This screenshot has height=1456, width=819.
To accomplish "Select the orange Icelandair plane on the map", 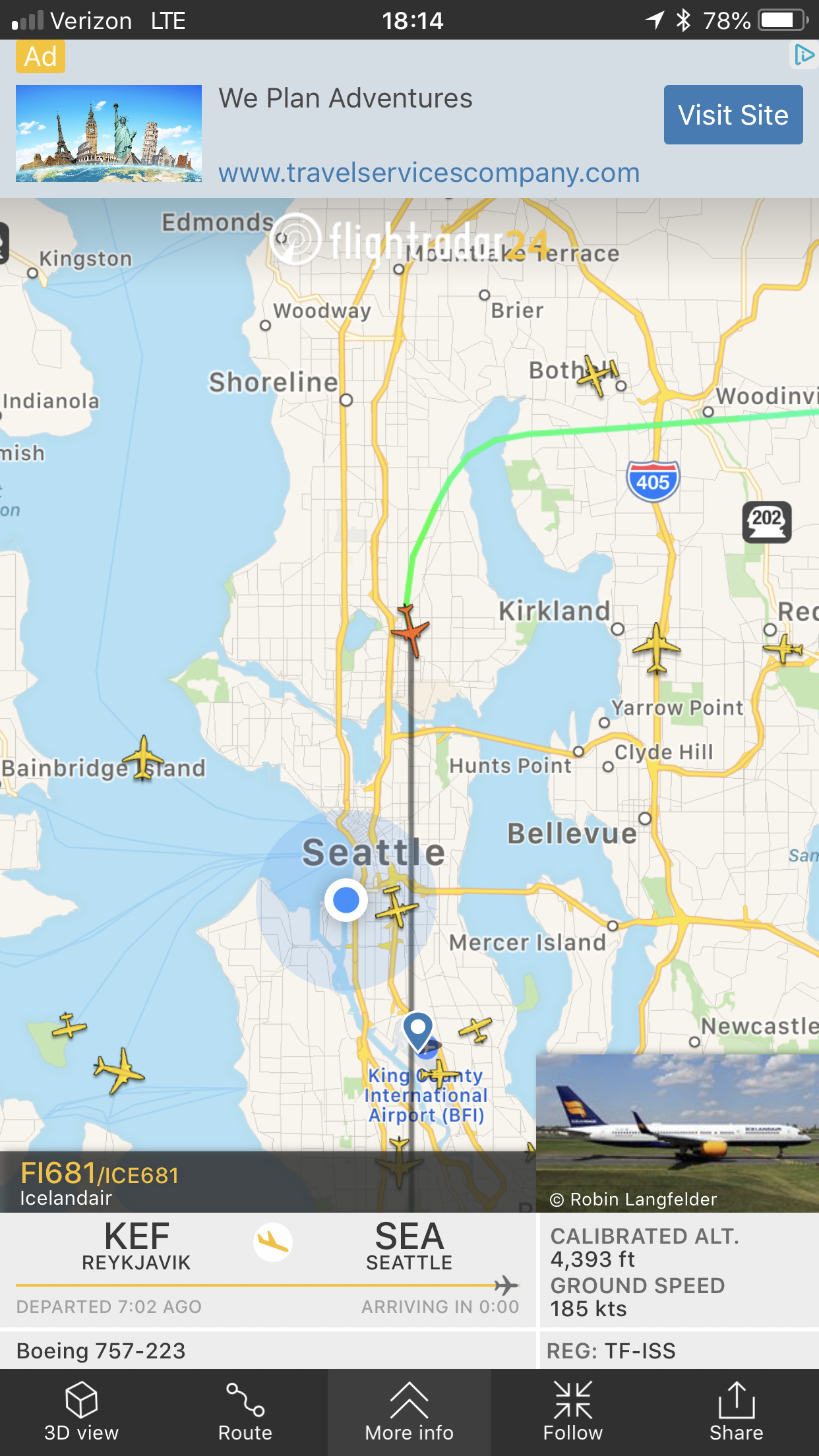I will (410, 630).
